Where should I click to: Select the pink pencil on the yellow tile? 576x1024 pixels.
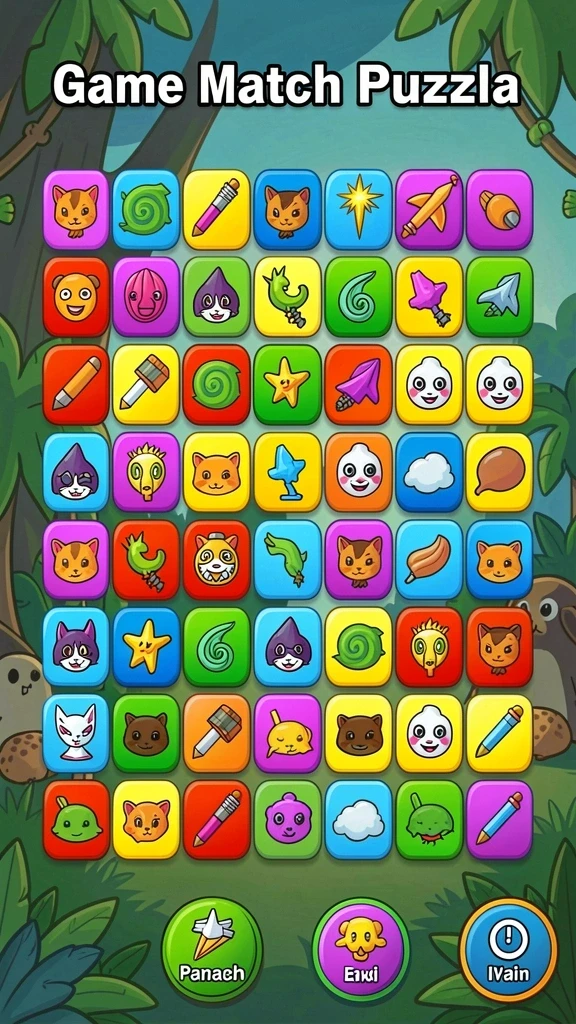pyautogui.click(x=216, y=209)
